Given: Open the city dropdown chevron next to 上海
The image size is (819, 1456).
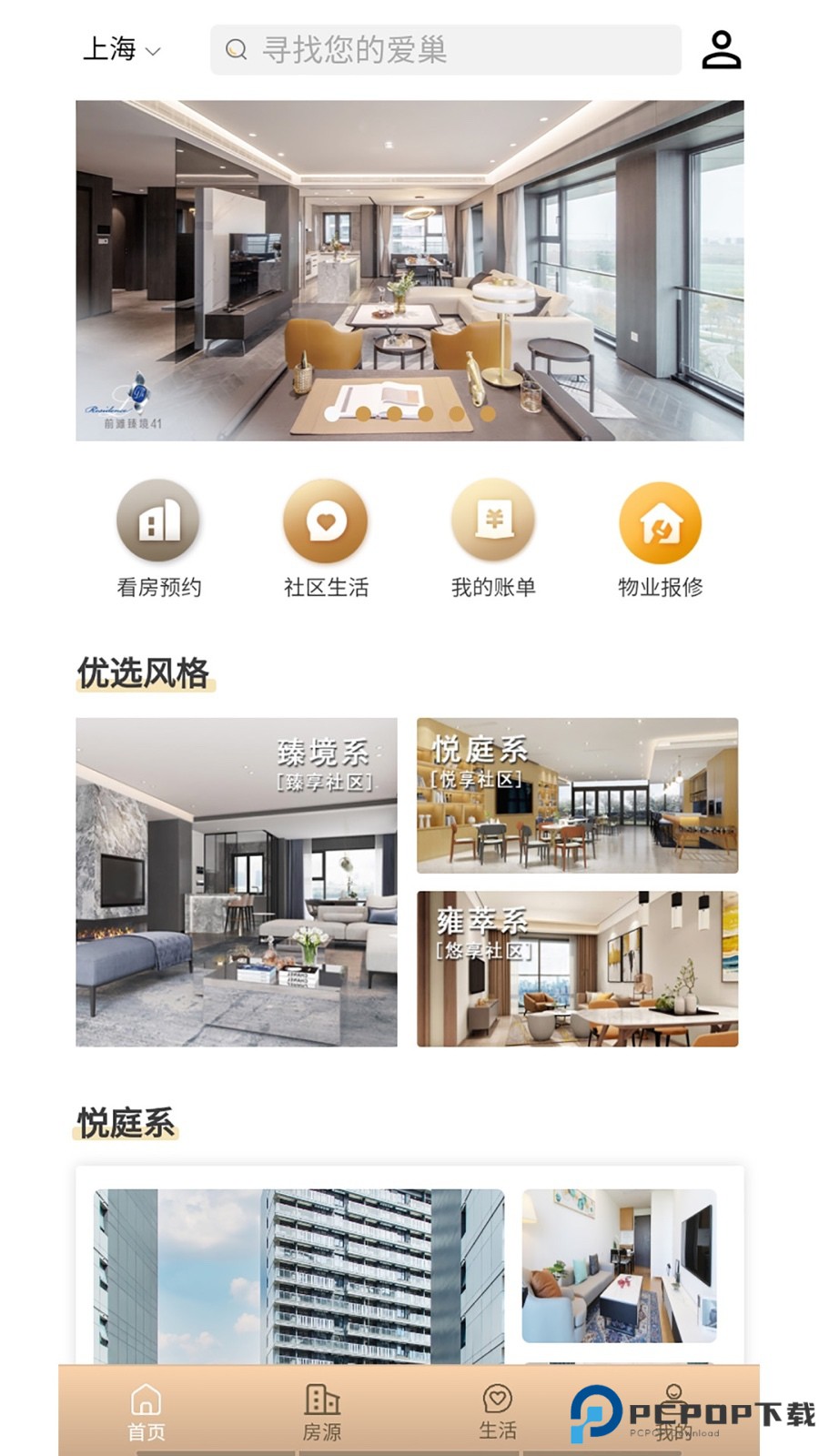Looking at the screenshot, I should 153,52.
